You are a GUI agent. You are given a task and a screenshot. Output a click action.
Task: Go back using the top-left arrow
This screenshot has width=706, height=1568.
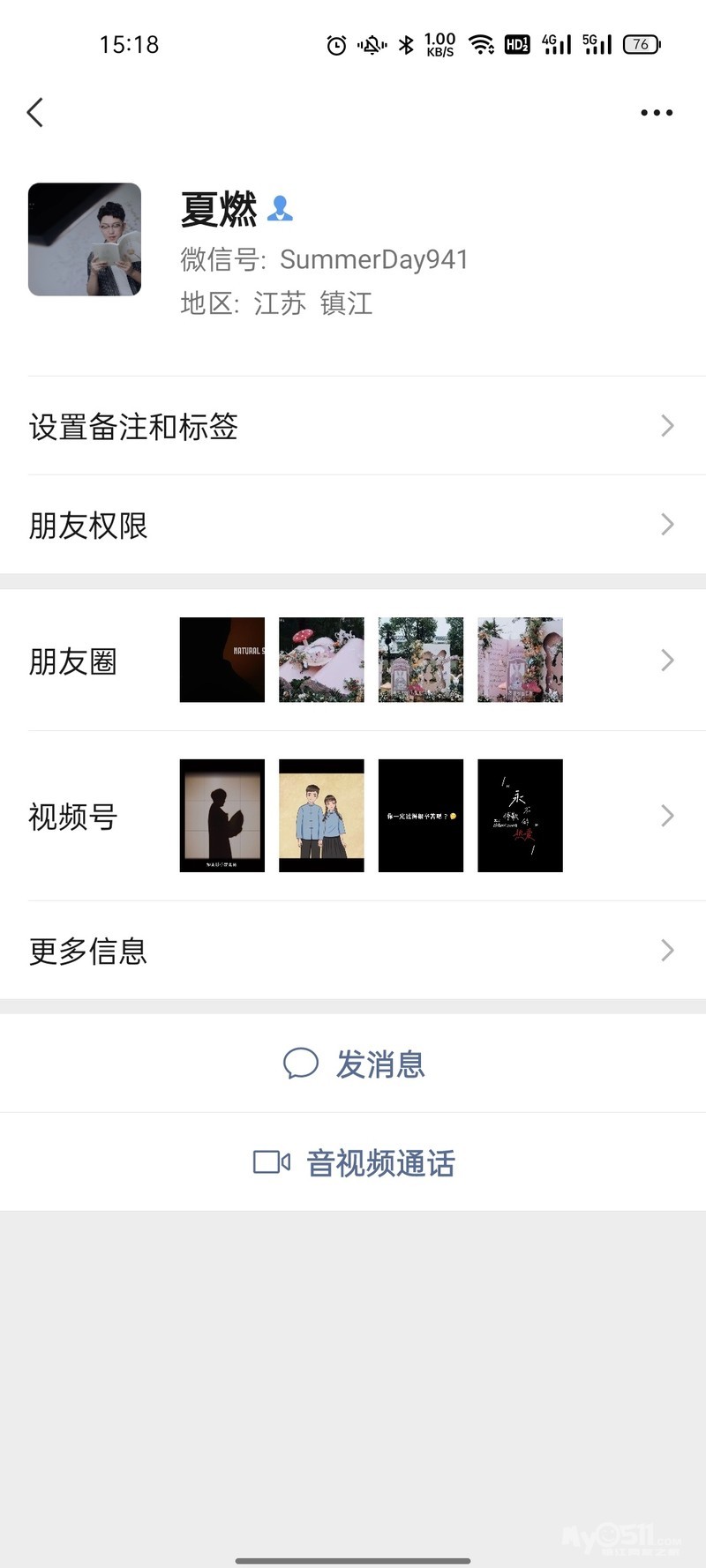click(35, 112)
